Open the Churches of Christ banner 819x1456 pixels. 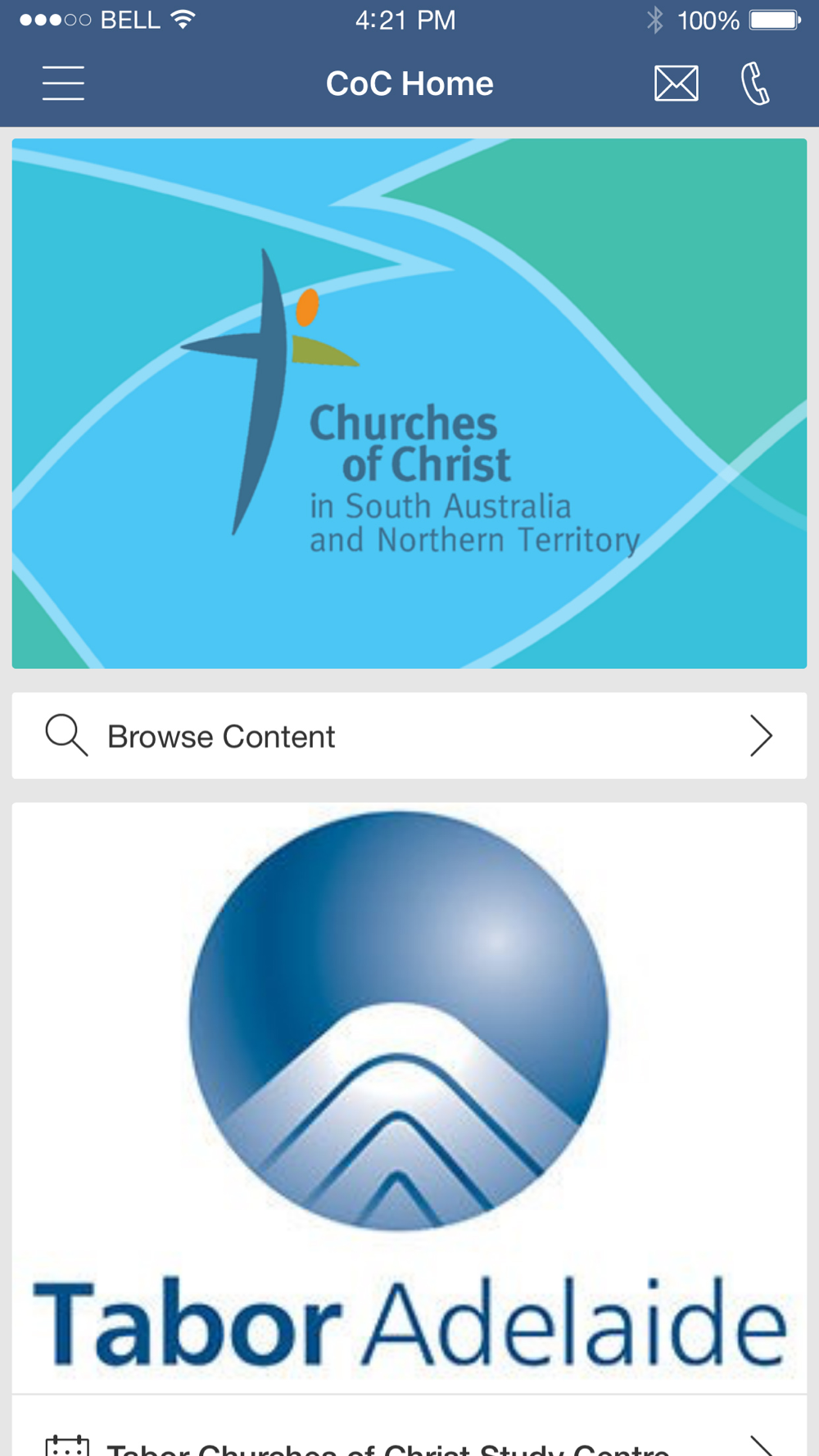[x=409, y=403]
